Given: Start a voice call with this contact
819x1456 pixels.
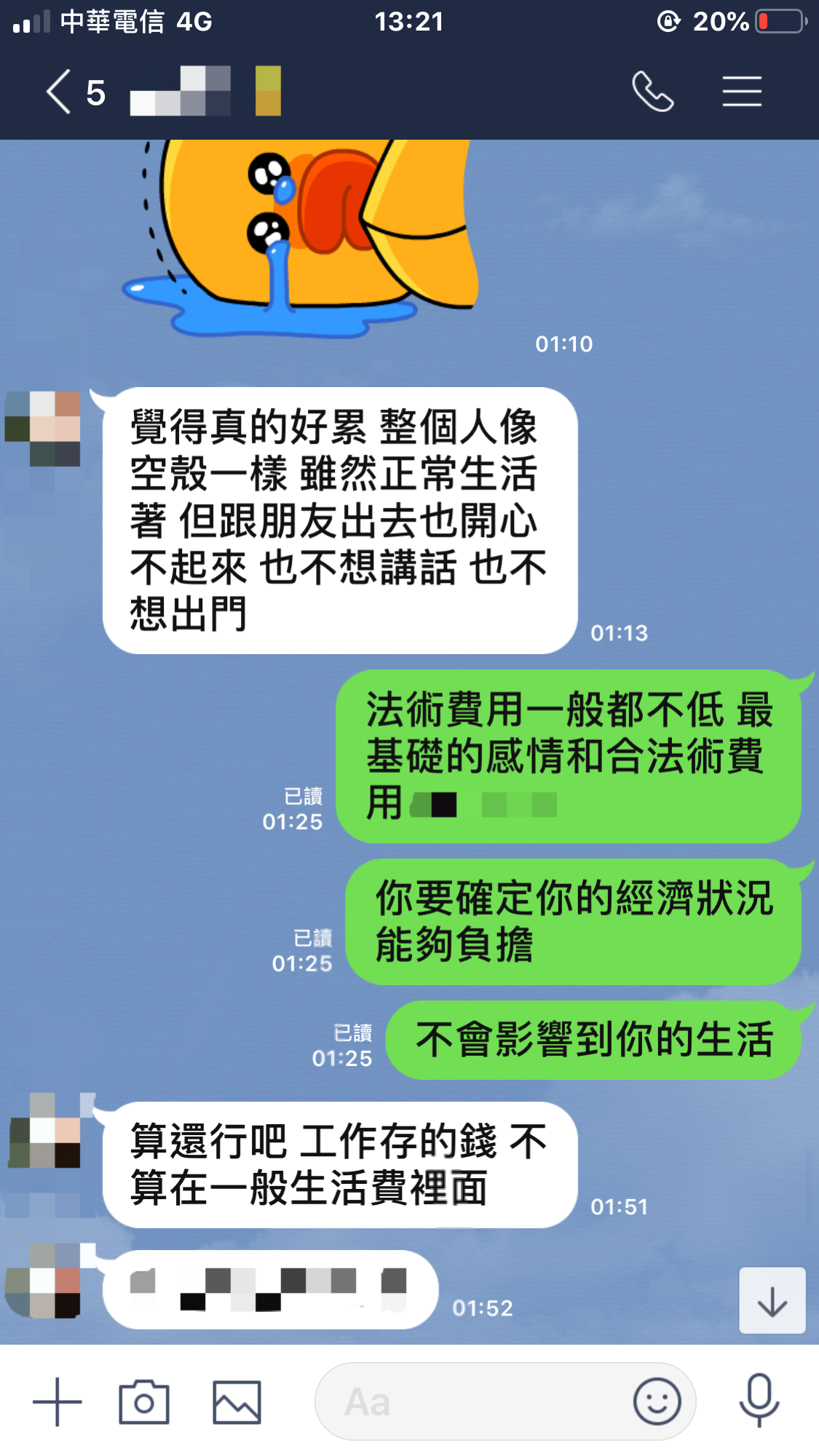Looking at the screenshot, I should pos(652,92).
